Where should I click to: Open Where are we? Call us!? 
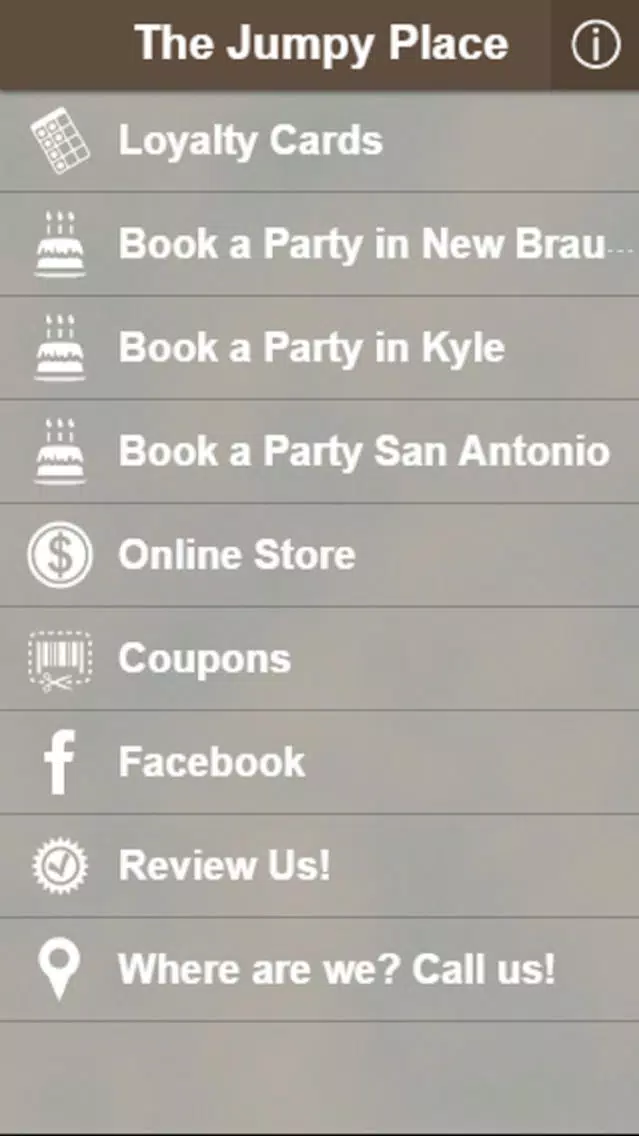320,969
